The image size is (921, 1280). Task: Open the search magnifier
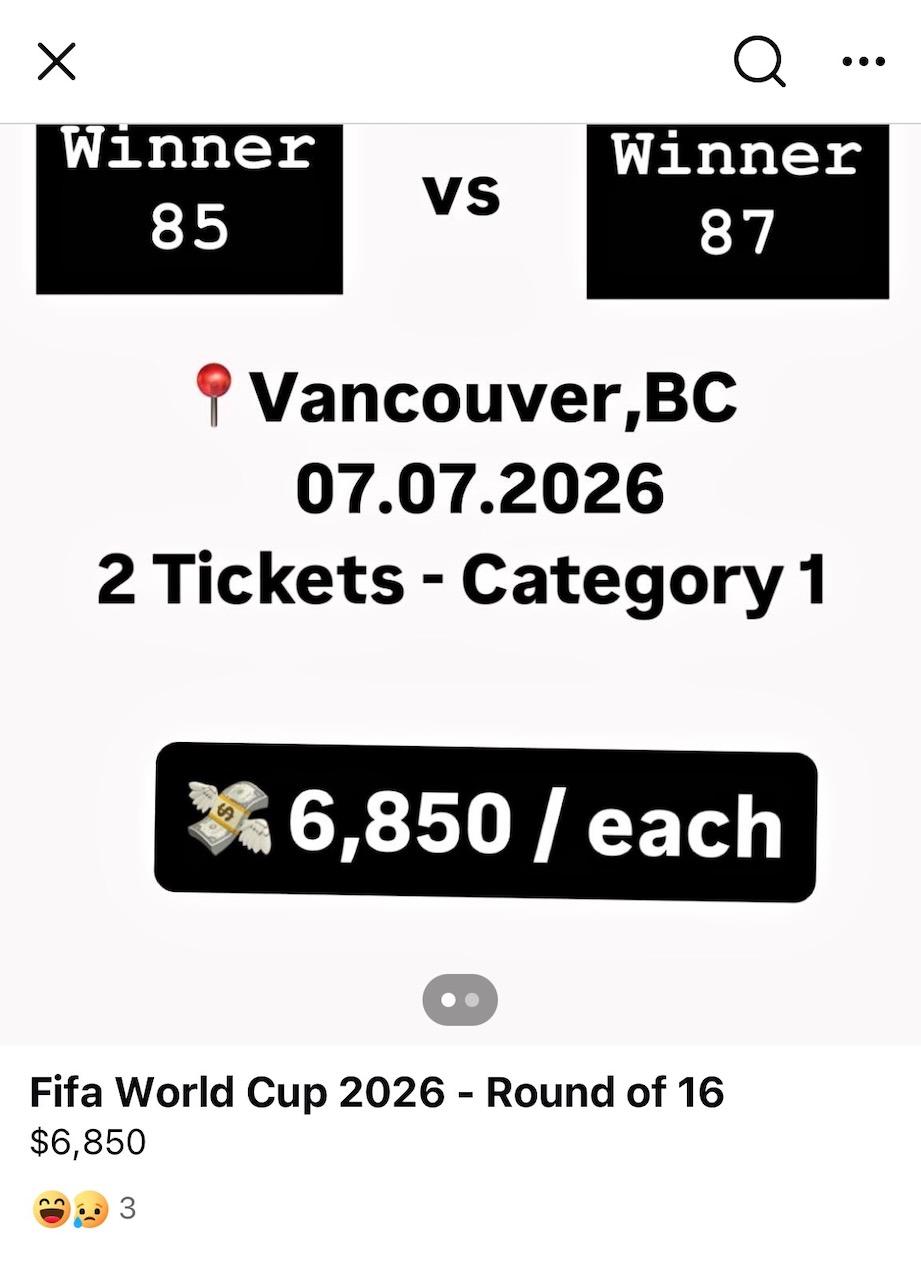point(759,62)
